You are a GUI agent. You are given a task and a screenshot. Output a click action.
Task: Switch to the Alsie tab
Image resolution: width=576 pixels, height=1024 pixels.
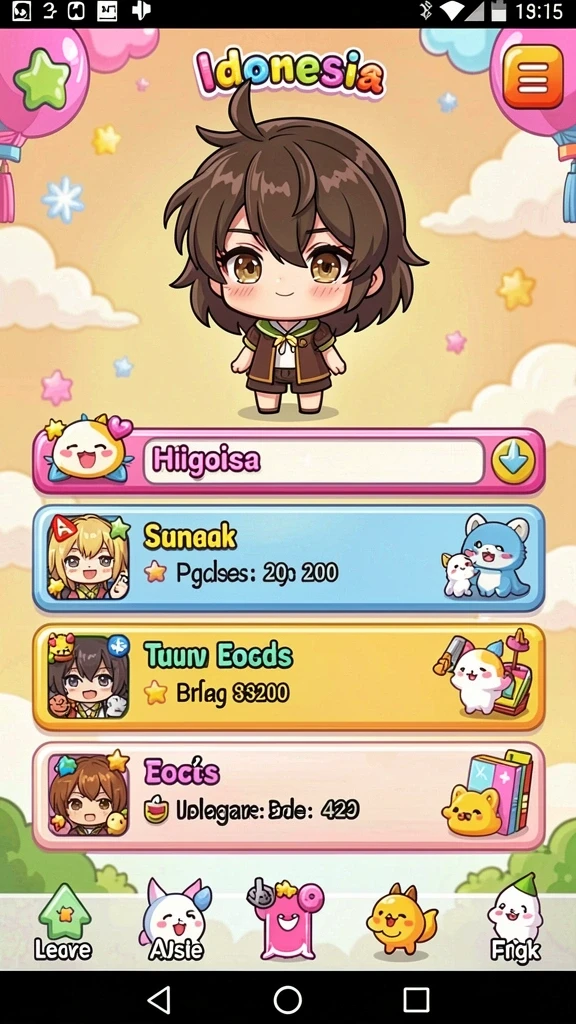coord(175,921)
